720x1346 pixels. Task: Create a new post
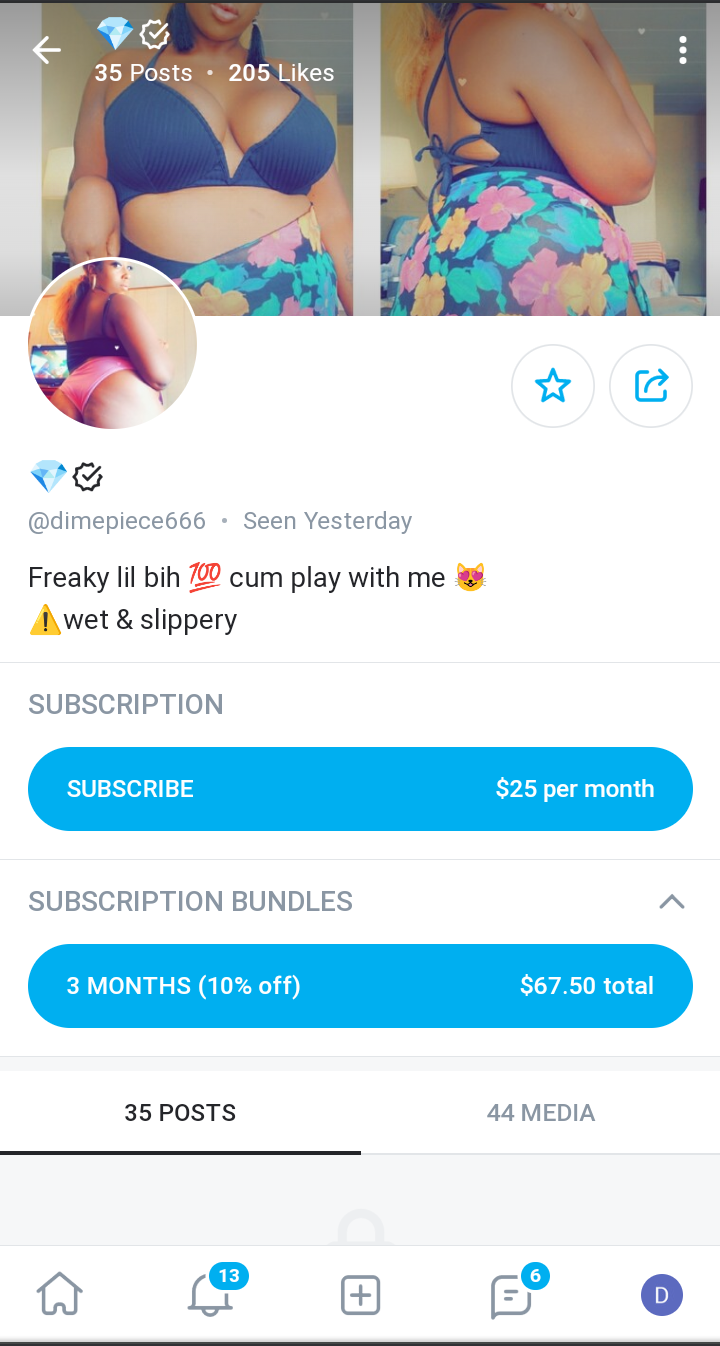click(x=361, y=1296)
